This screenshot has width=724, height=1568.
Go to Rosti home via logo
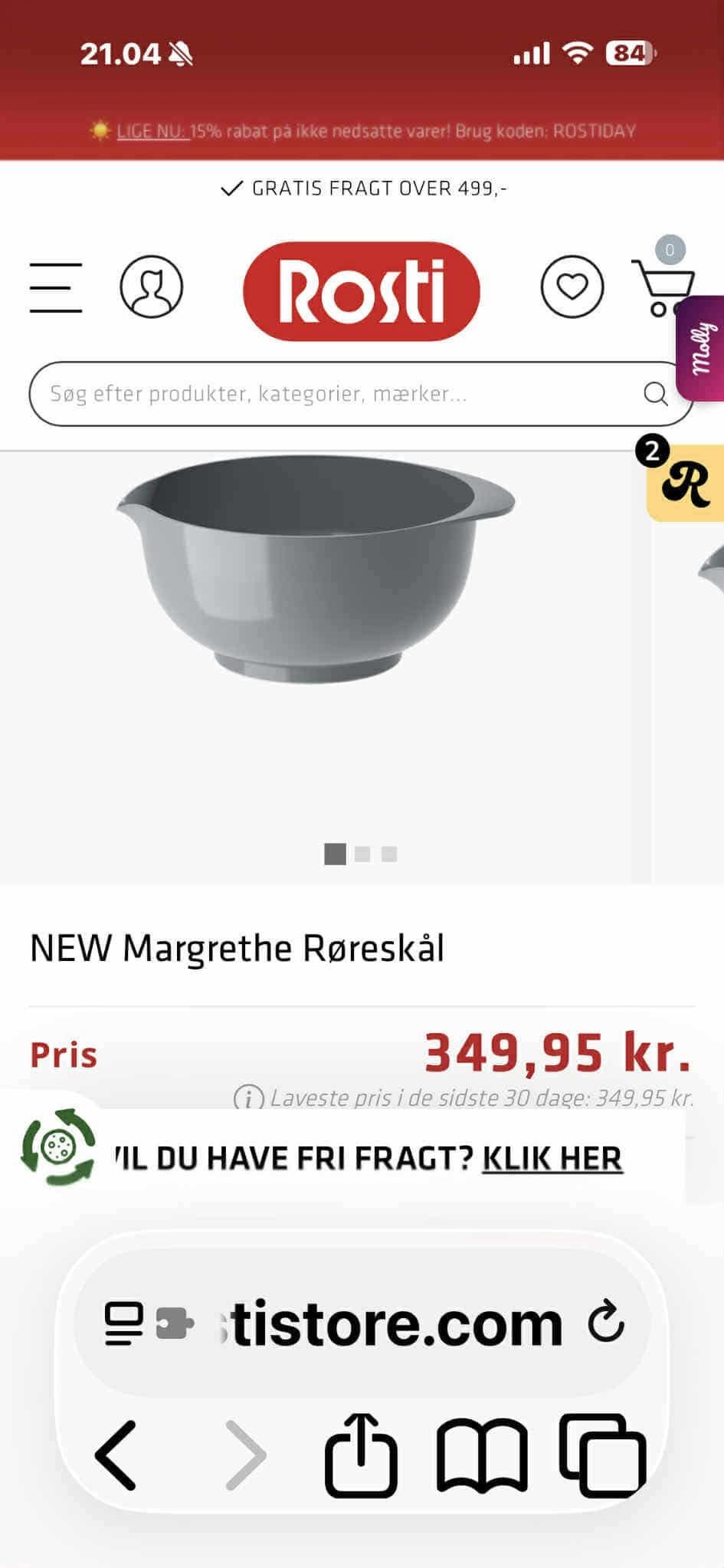pos(361,290)
